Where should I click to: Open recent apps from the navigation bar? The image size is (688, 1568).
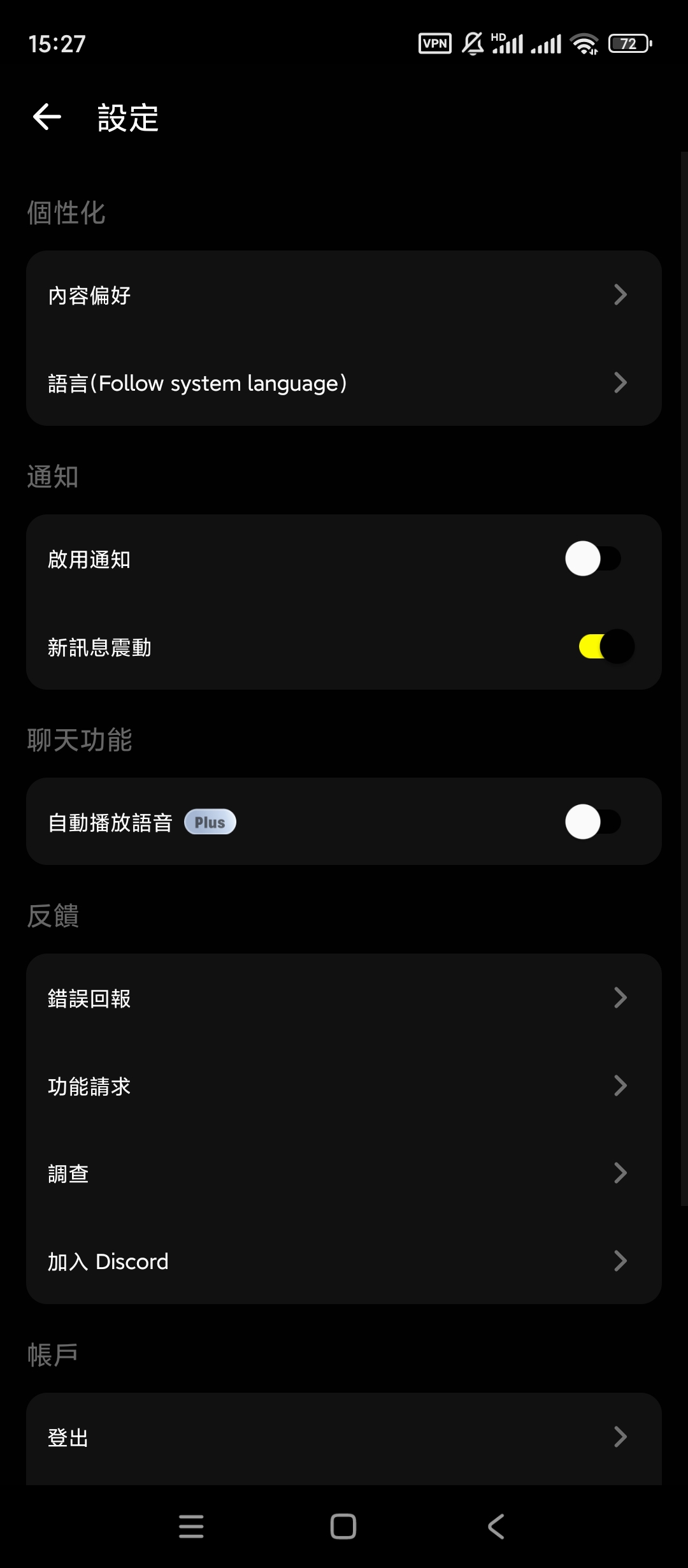click(x=191, y=1527)
